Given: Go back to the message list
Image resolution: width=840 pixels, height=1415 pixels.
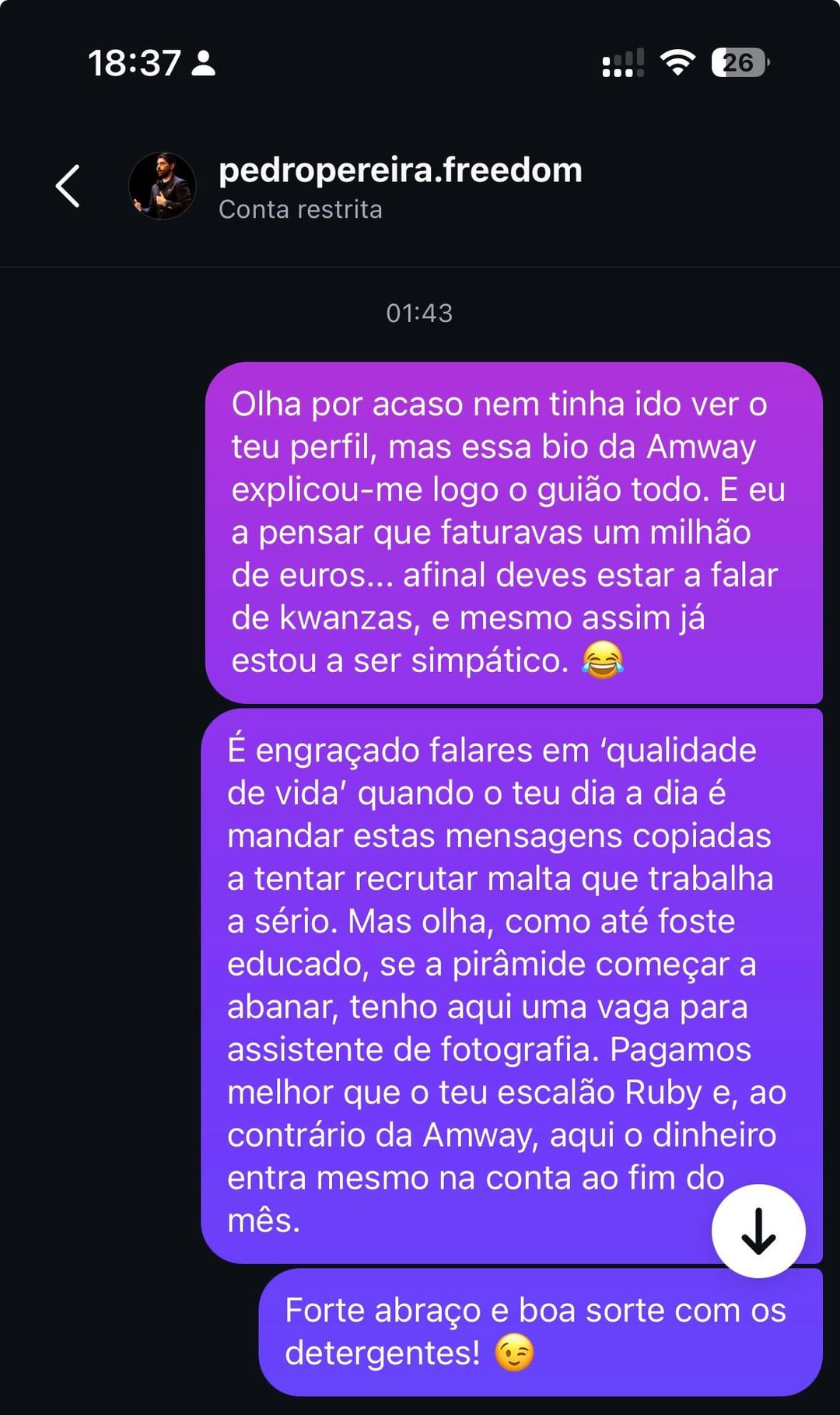Looking at the screenshot, I should click(x=68, y=186).
